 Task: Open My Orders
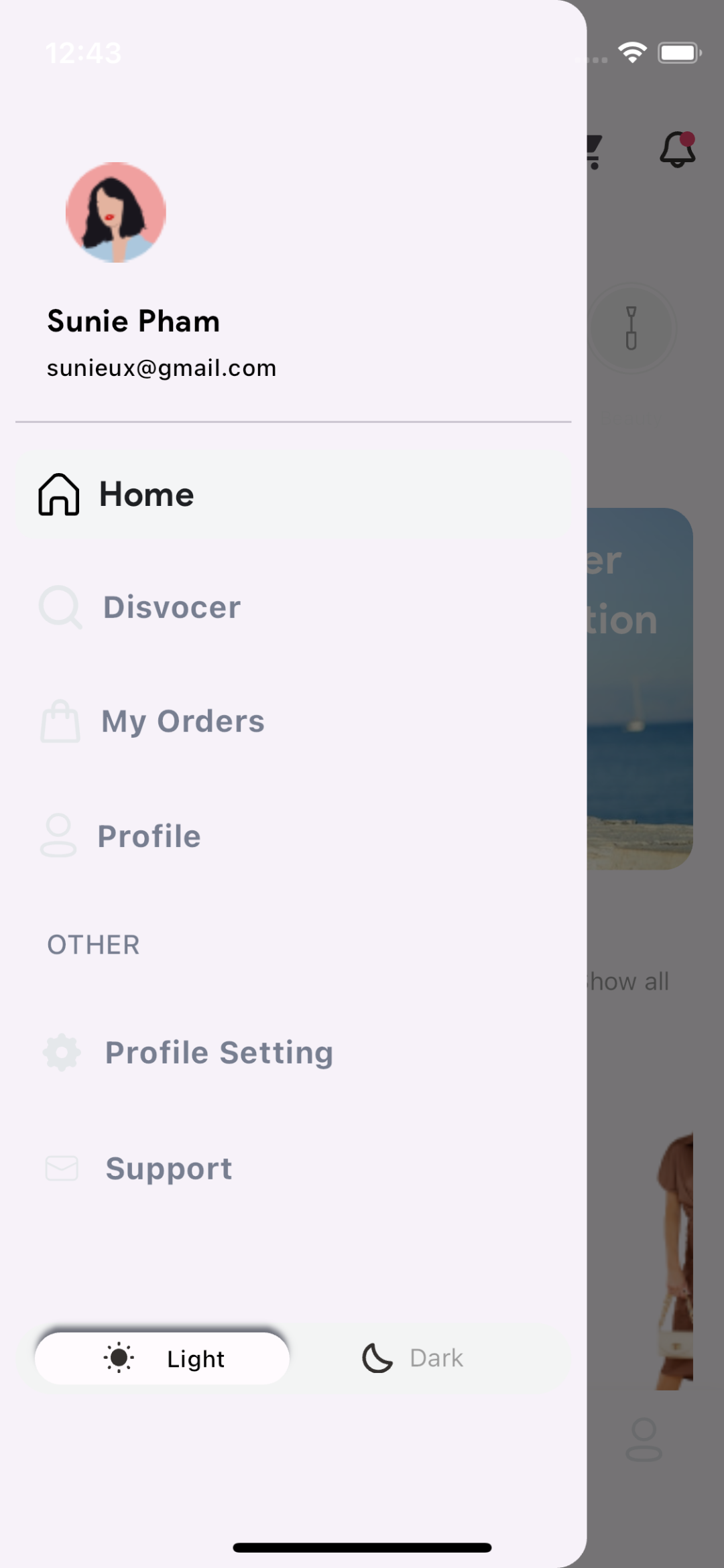(x=182, y=722)
